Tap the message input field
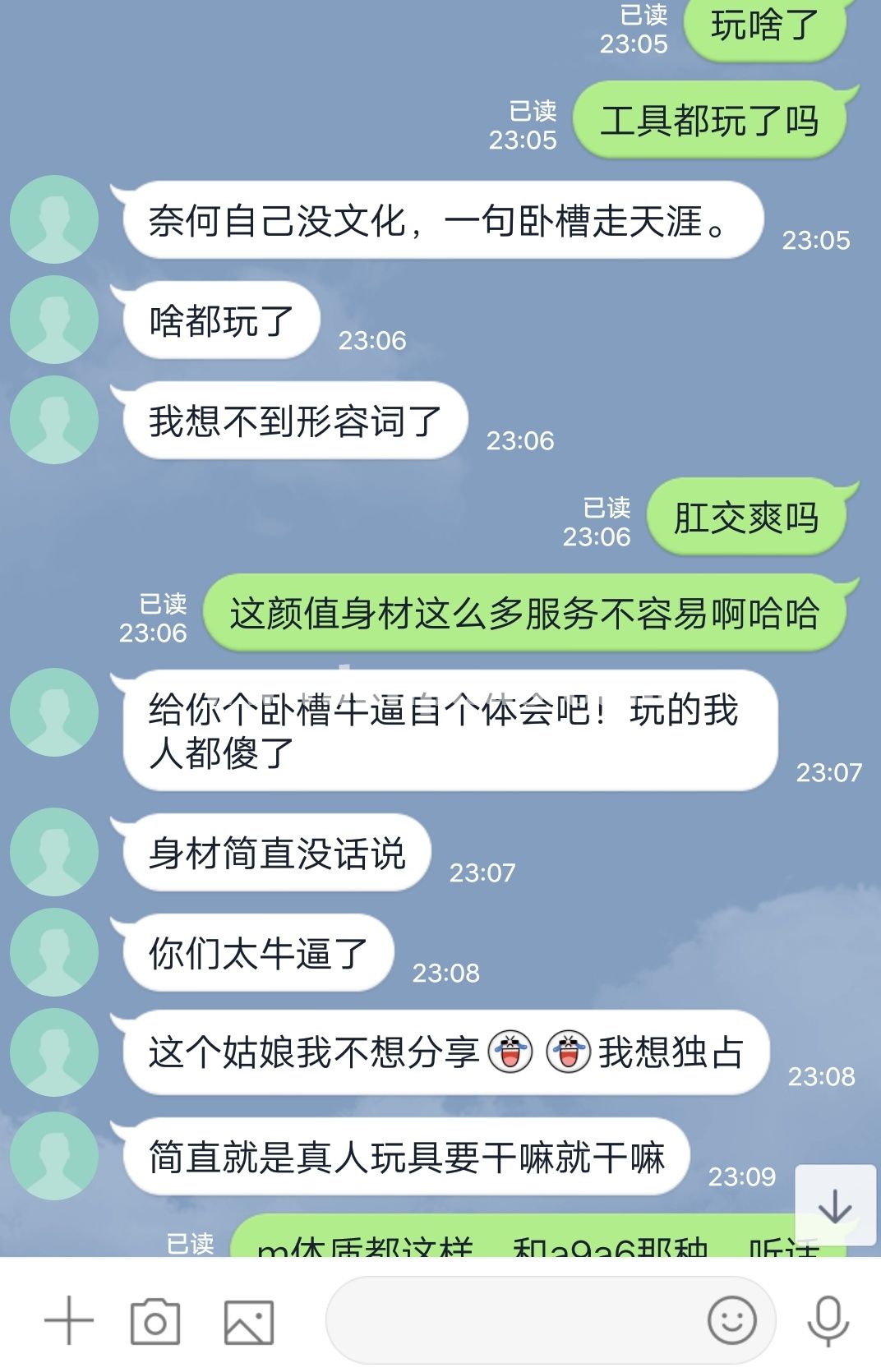The width and height of the screenshot is (881, 1372). pyautogui.click(x=514, y=1320)
